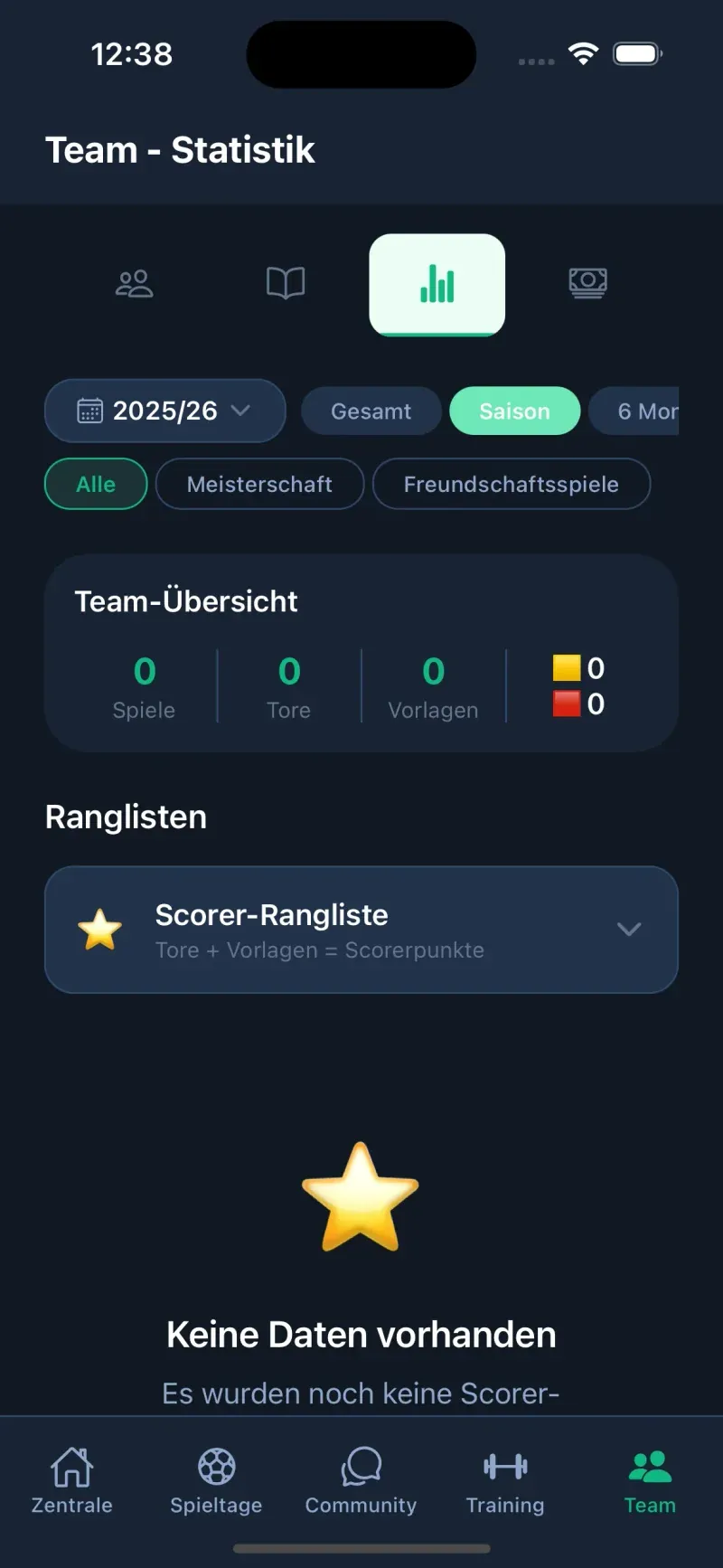Tap the star icon next to Scorer-Rangliste
Screen dimensions: 723x1568
click(99, 930)
